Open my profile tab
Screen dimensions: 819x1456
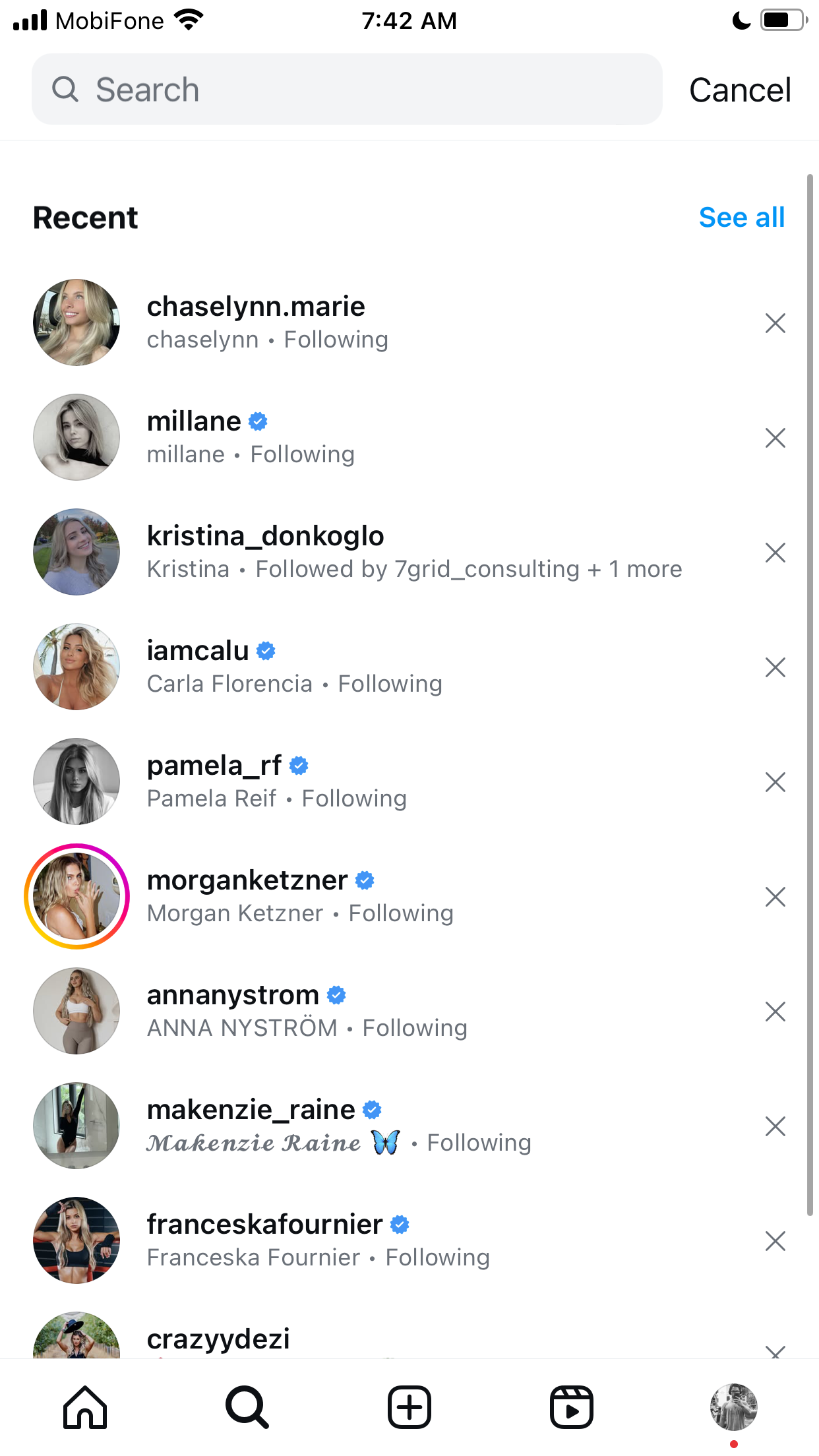[734, 1407]
